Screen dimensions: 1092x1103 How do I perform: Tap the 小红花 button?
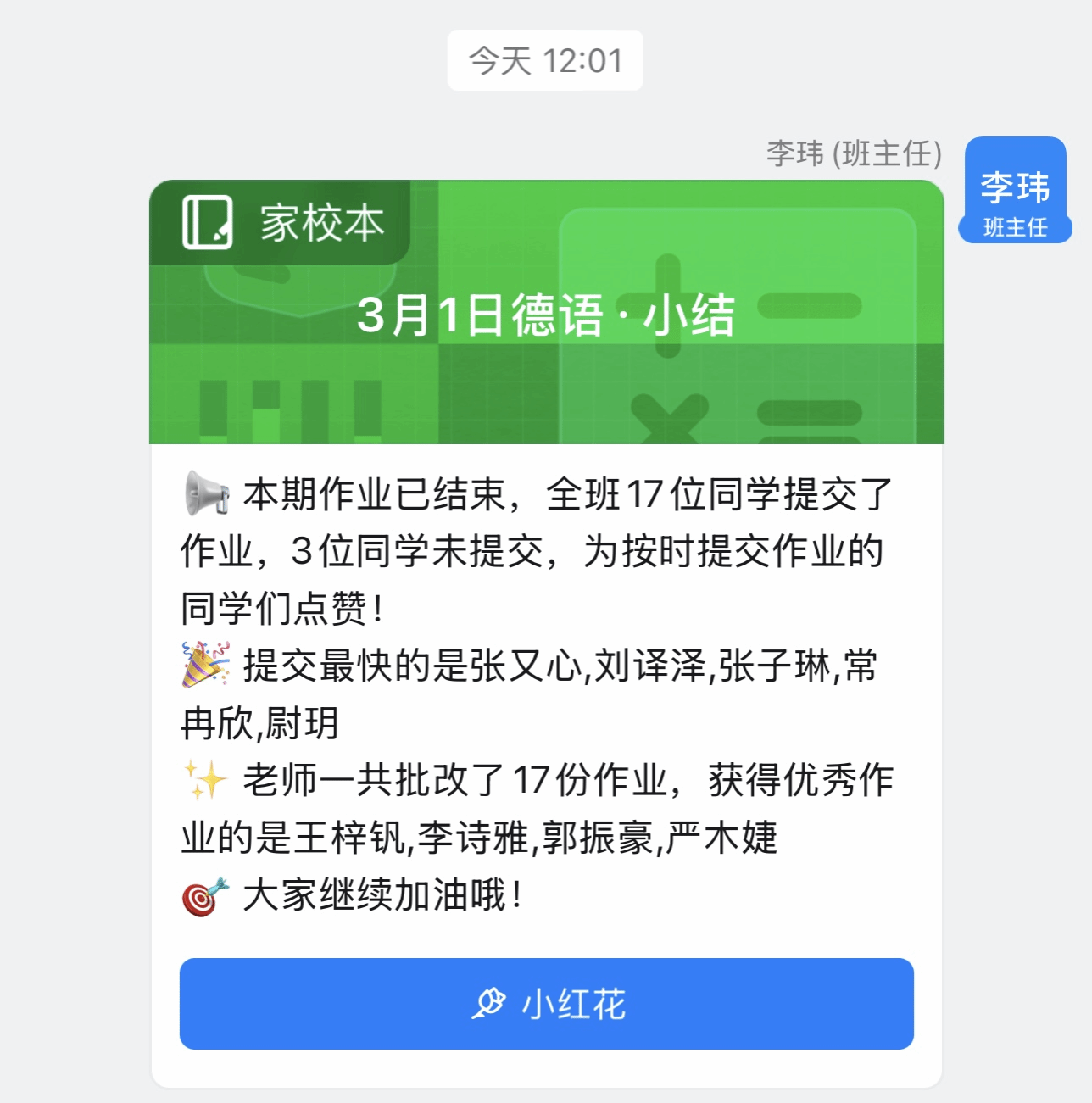546,1004
